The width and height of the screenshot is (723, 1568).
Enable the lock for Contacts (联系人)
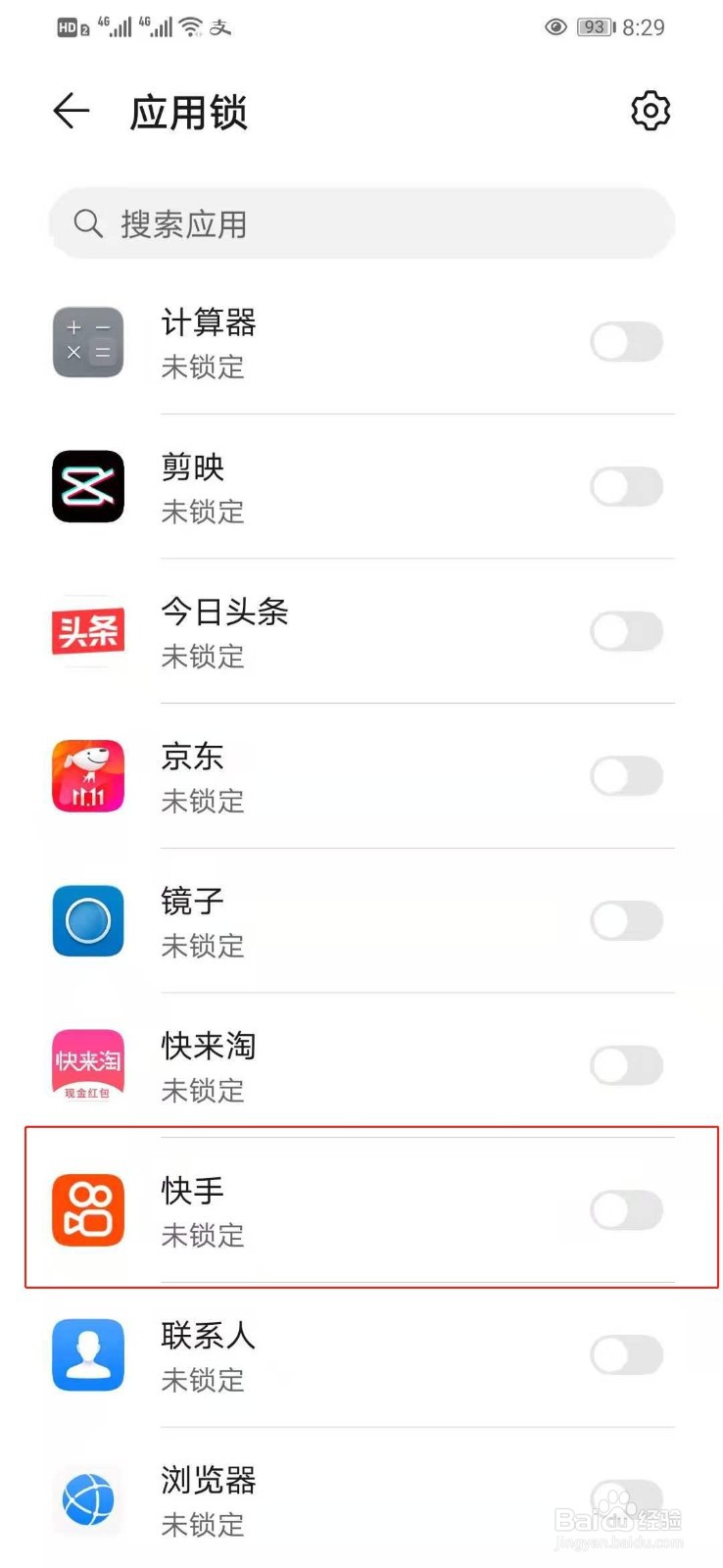coord(626,1354)
